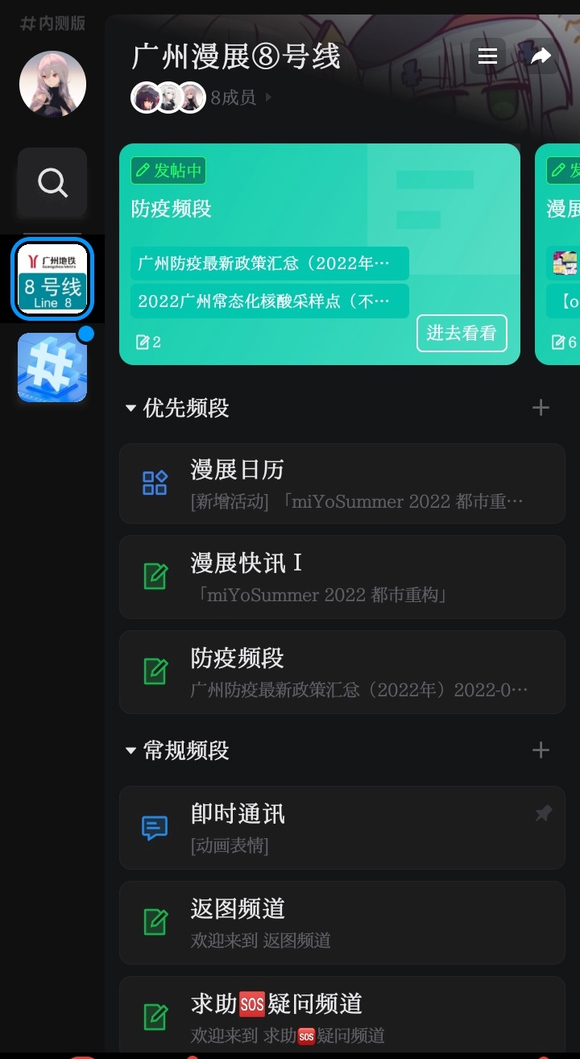Select the 8号线 server icon
Image resolution: width=580 pixels, height=1059 pixels.
52,278
